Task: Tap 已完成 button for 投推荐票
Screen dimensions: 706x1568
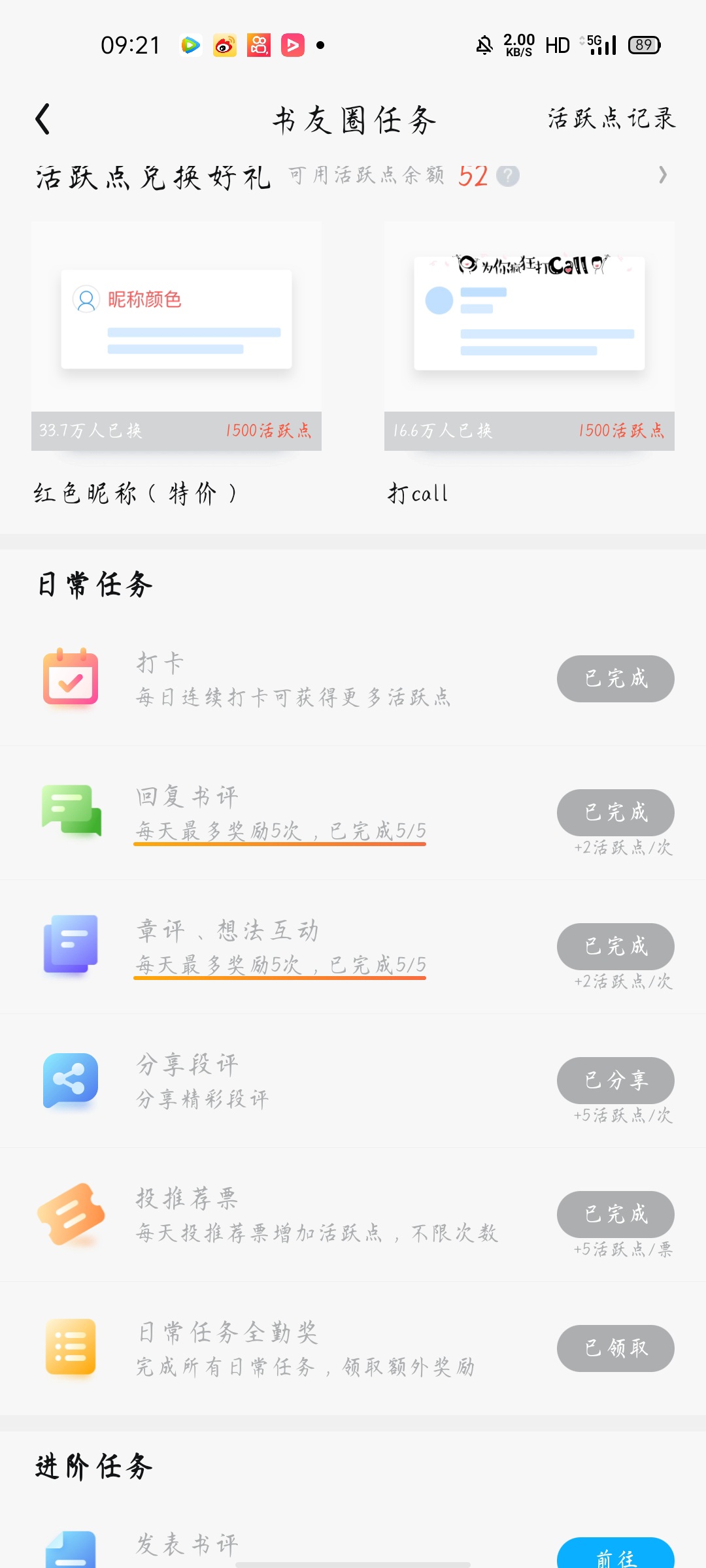Action: 615,1214
